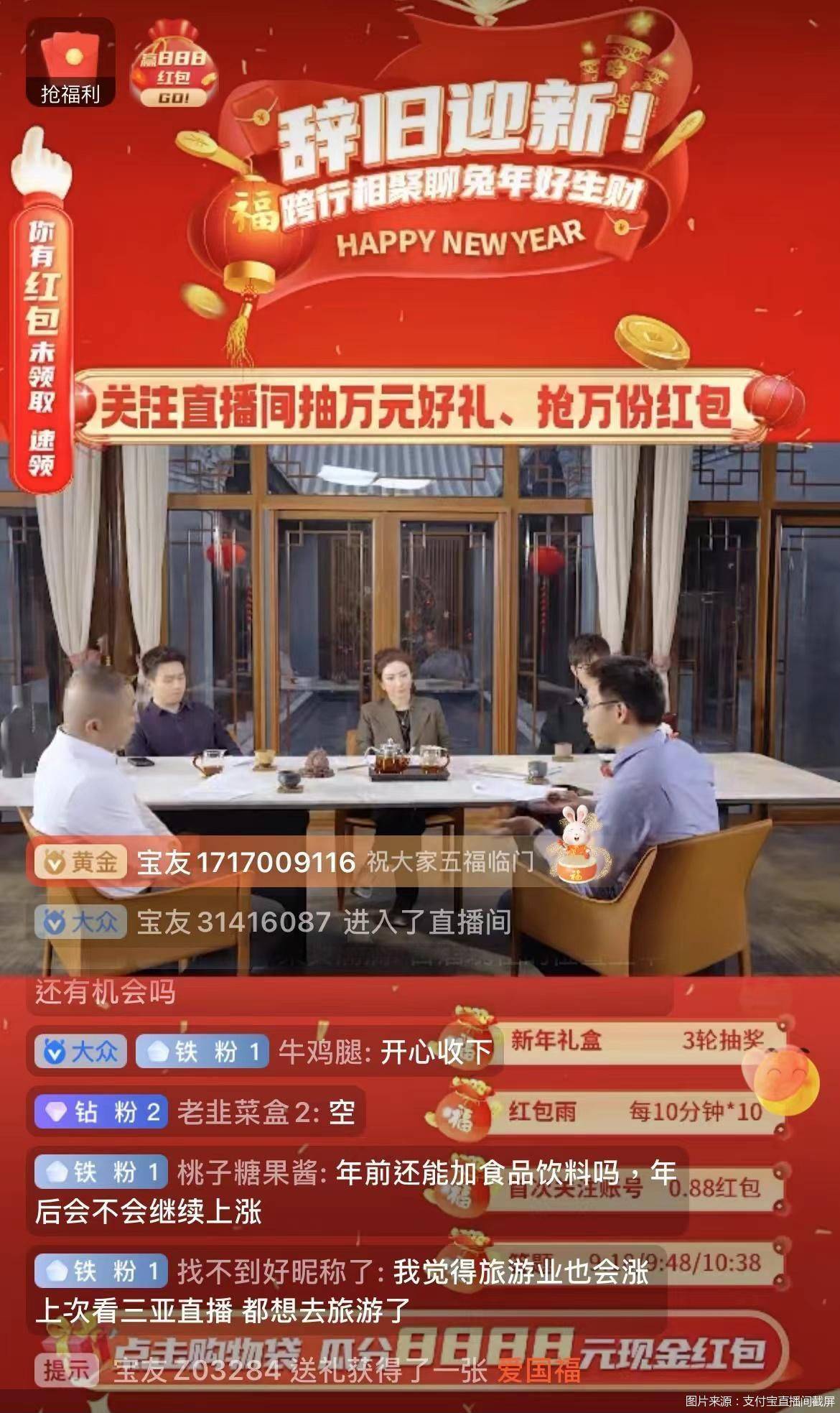Tap the 抢福利 red envelope icon
The height and width of the screenshot is (1413, 840).
click(x=68, y=61)
